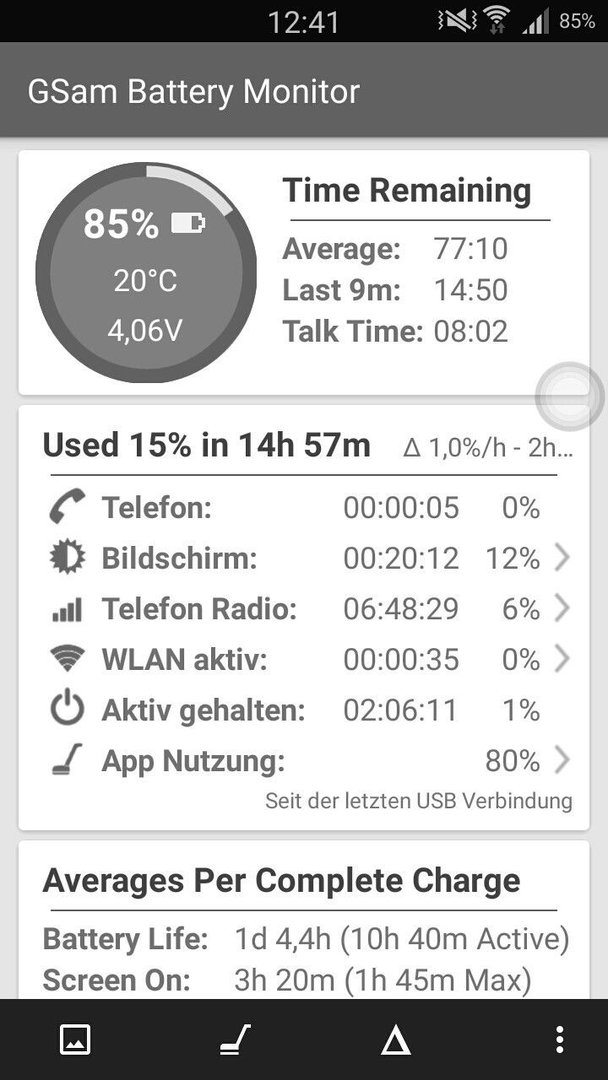Open the picture icon in the bottom bar
608x1080 pixels.
point(75,1039)
